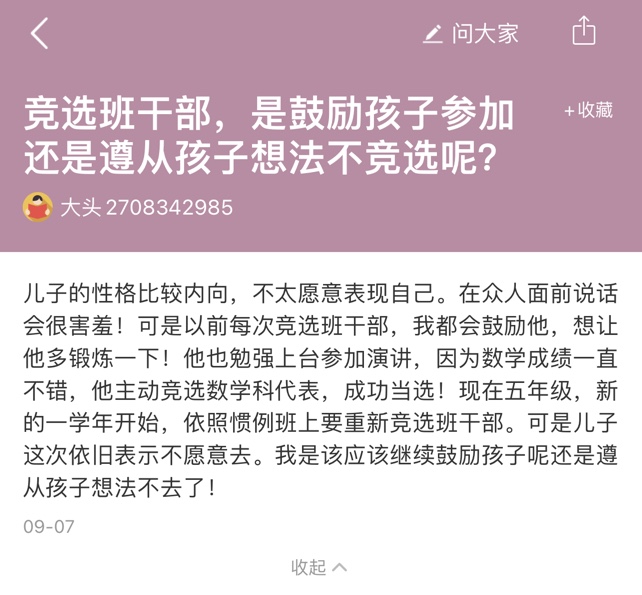Tap 问大家 to ask everyone
Image resolution: width=642 pixels, height=595 pixels.
[471, 34]
